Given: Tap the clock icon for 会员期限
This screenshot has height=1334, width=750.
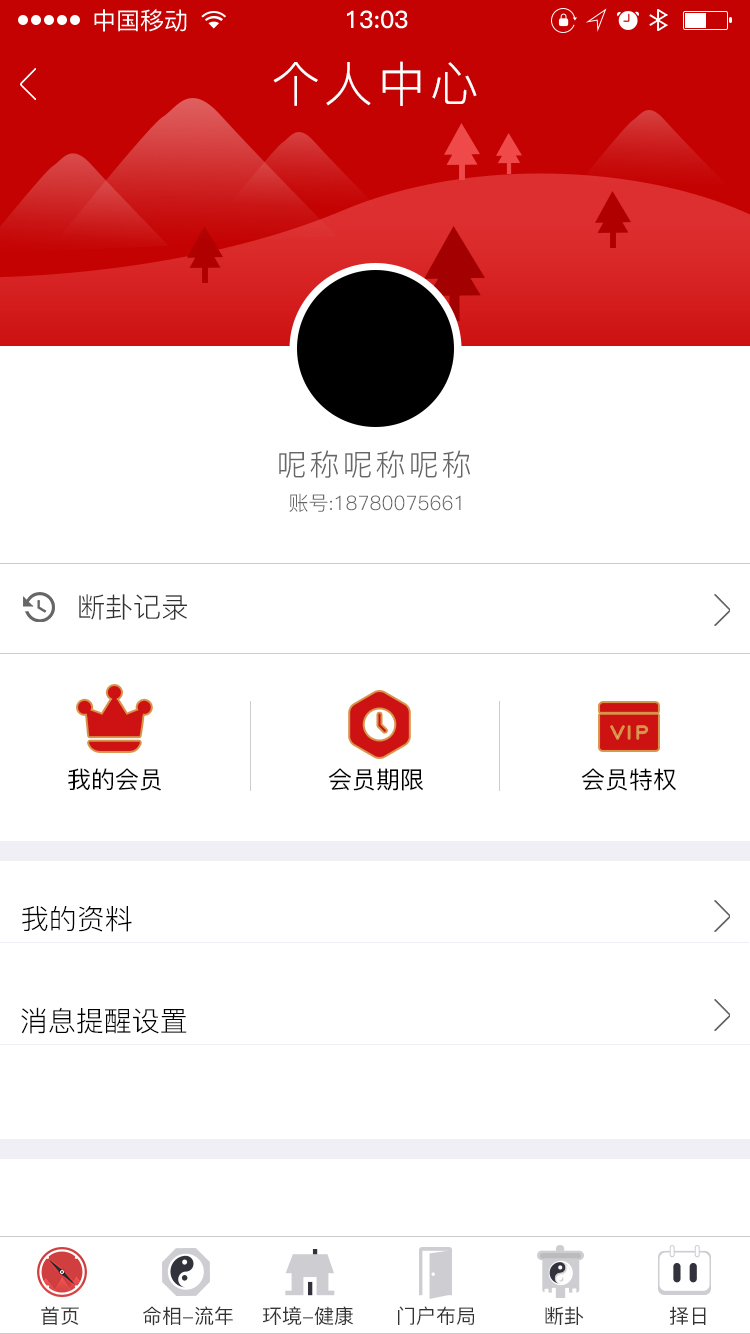Looking at the screenshot, I should coord(378,725).
